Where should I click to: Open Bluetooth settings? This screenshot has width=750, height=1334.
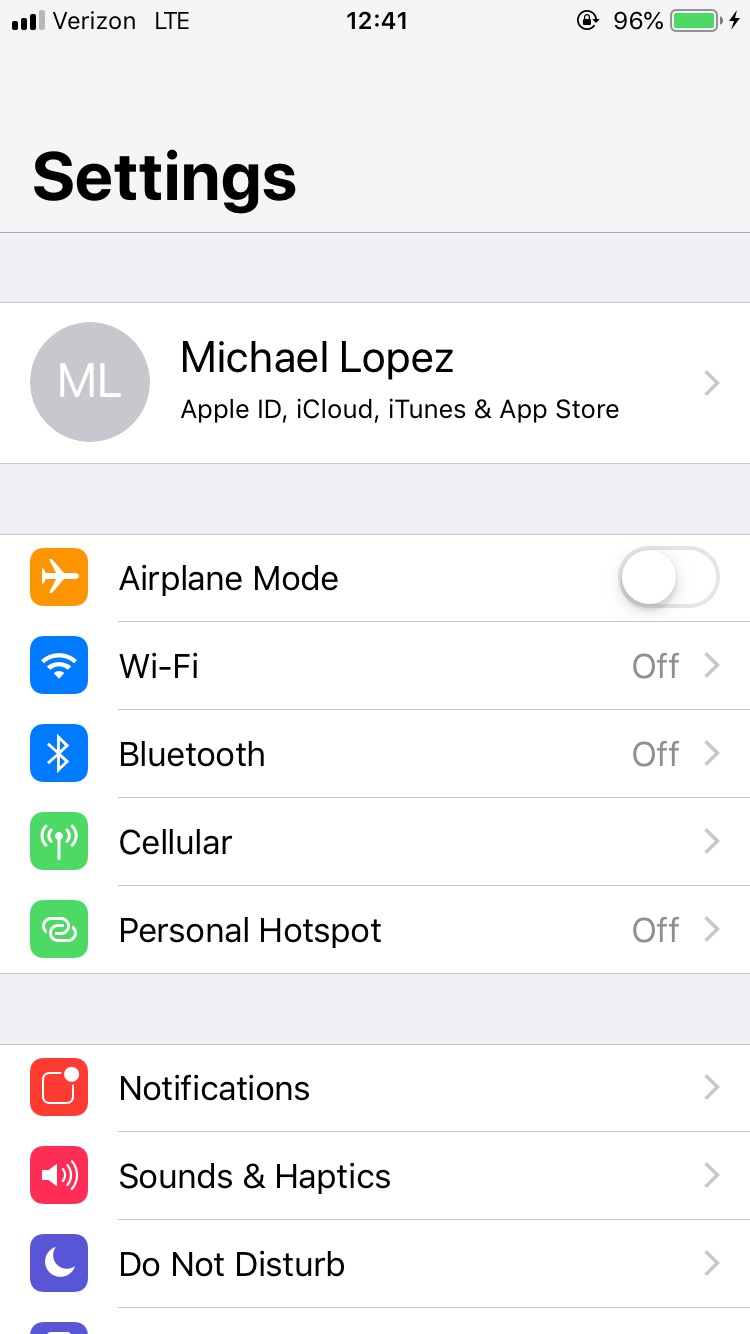coord(375,754)
